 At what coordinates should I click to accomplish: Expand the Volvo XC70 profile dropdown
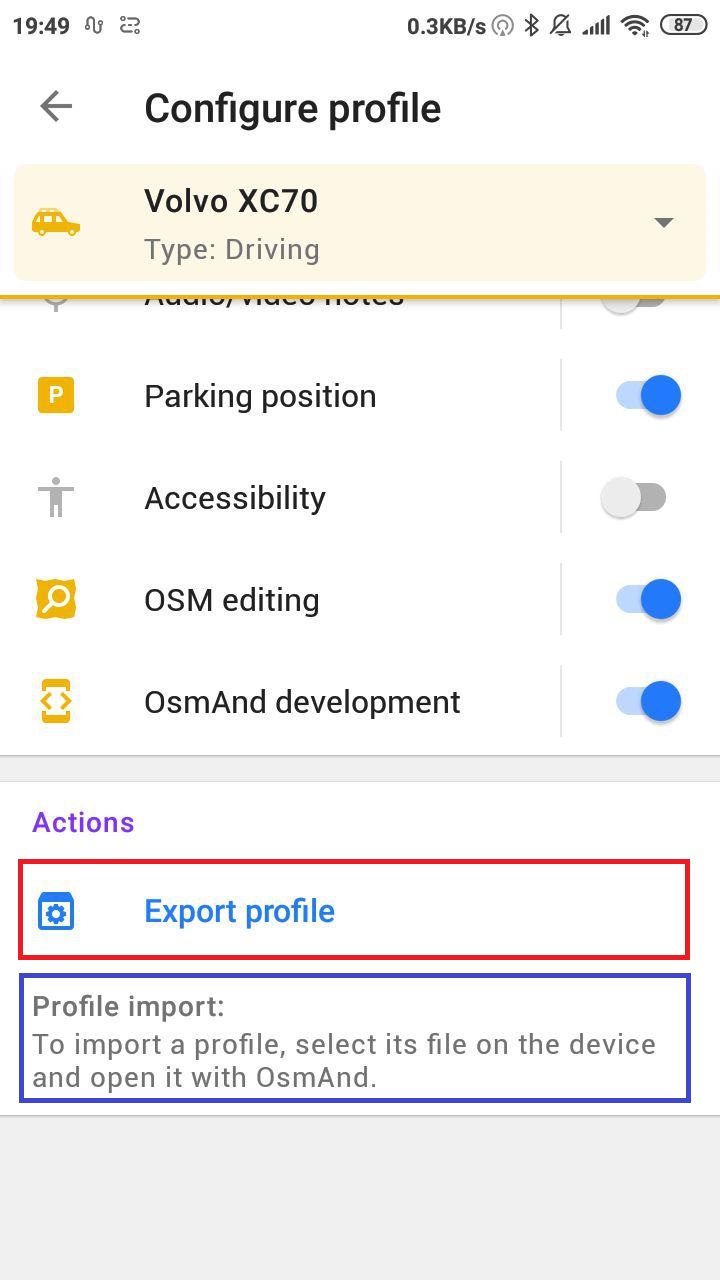663,223
